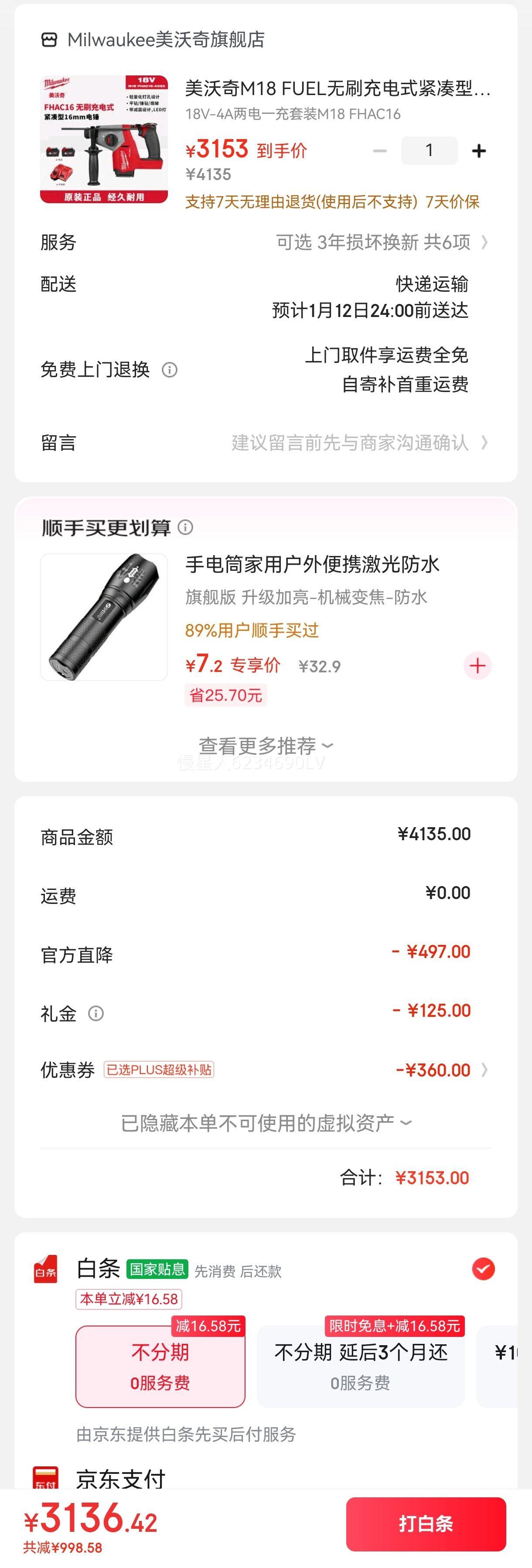
Task: Expand 已隐藏本单不可使用的虚拟资产
Action: click(266, 1122)
